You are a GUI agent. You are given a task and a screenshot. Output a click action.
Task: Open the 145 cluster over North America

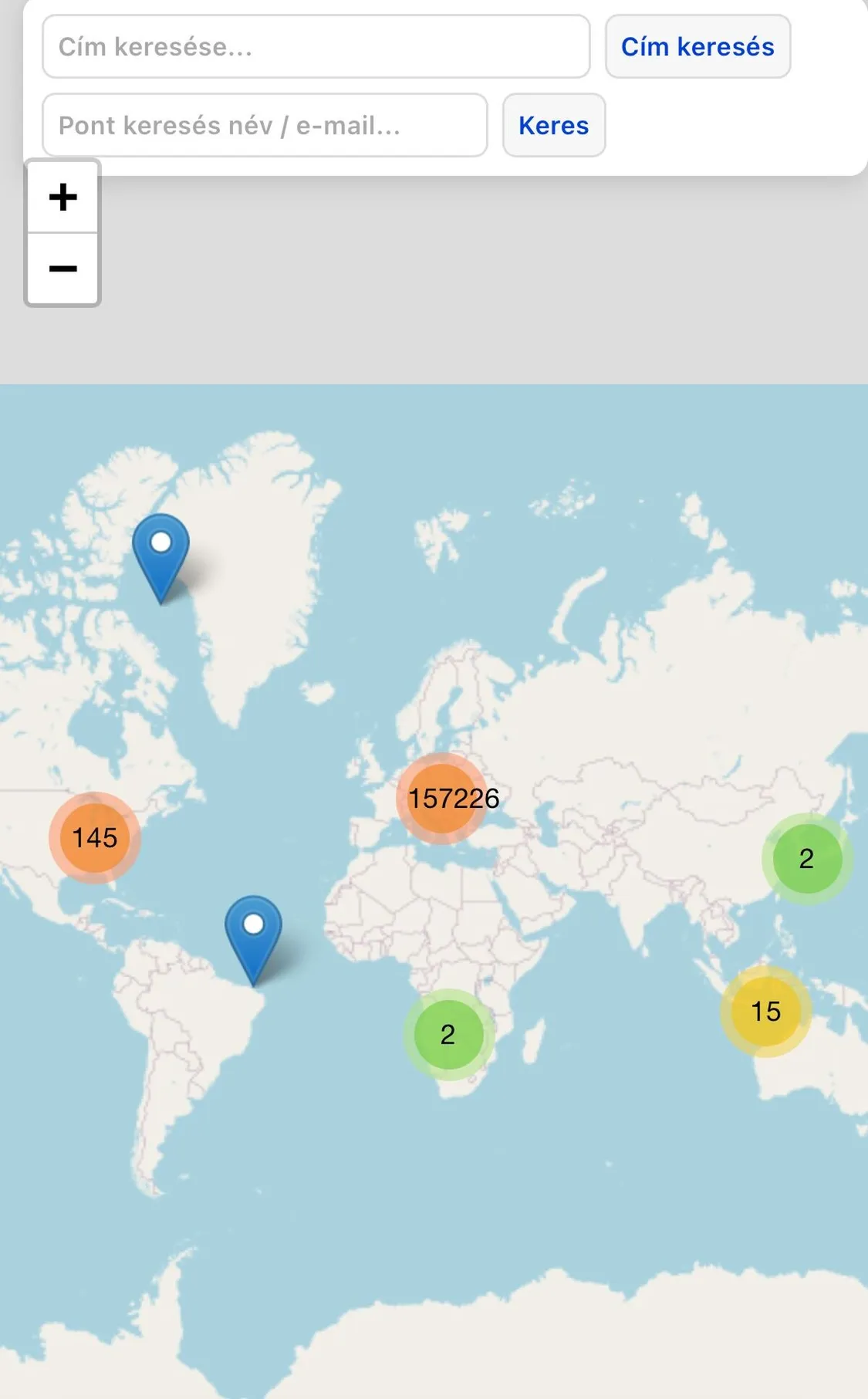tap(95, 838)
